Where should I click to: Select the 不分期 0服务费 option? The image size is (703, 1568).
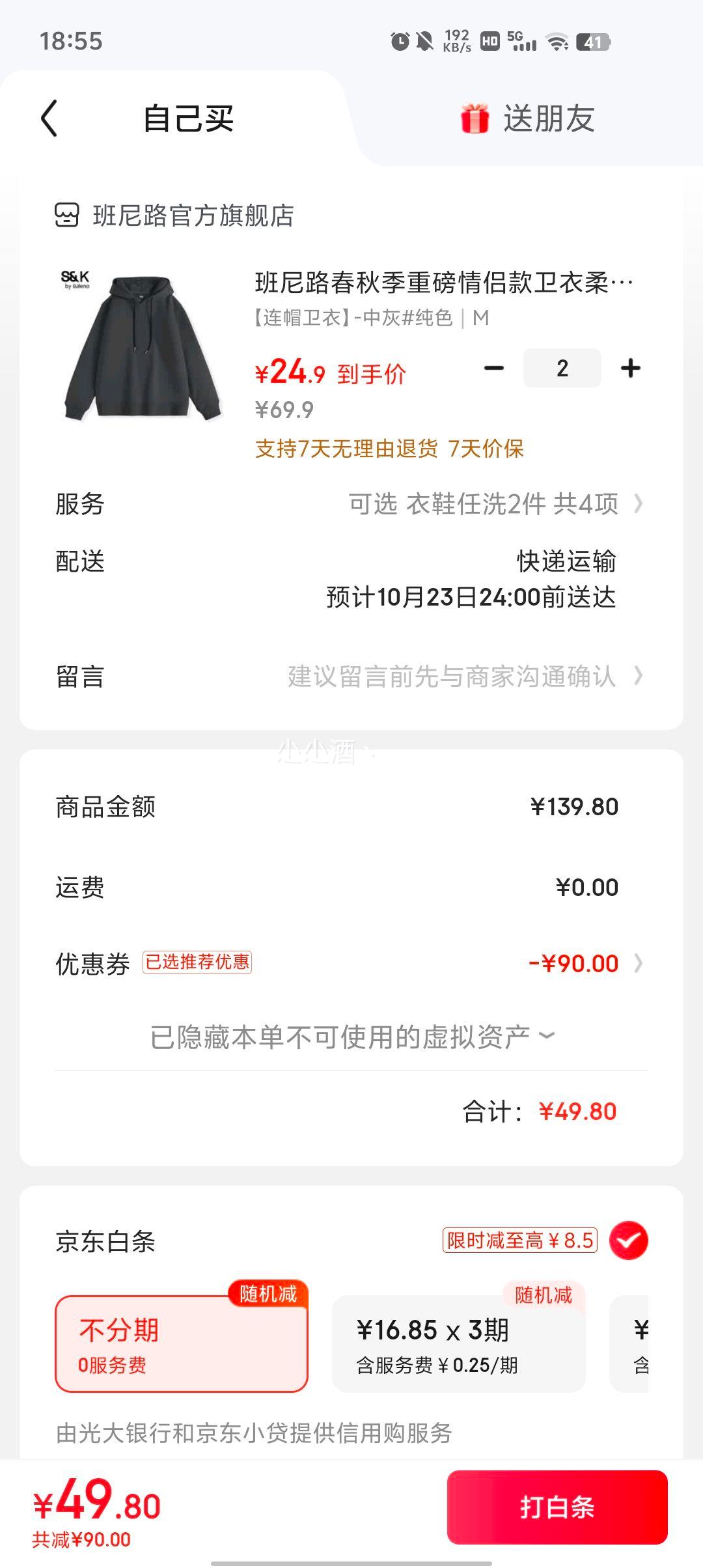pos(181,1344)
